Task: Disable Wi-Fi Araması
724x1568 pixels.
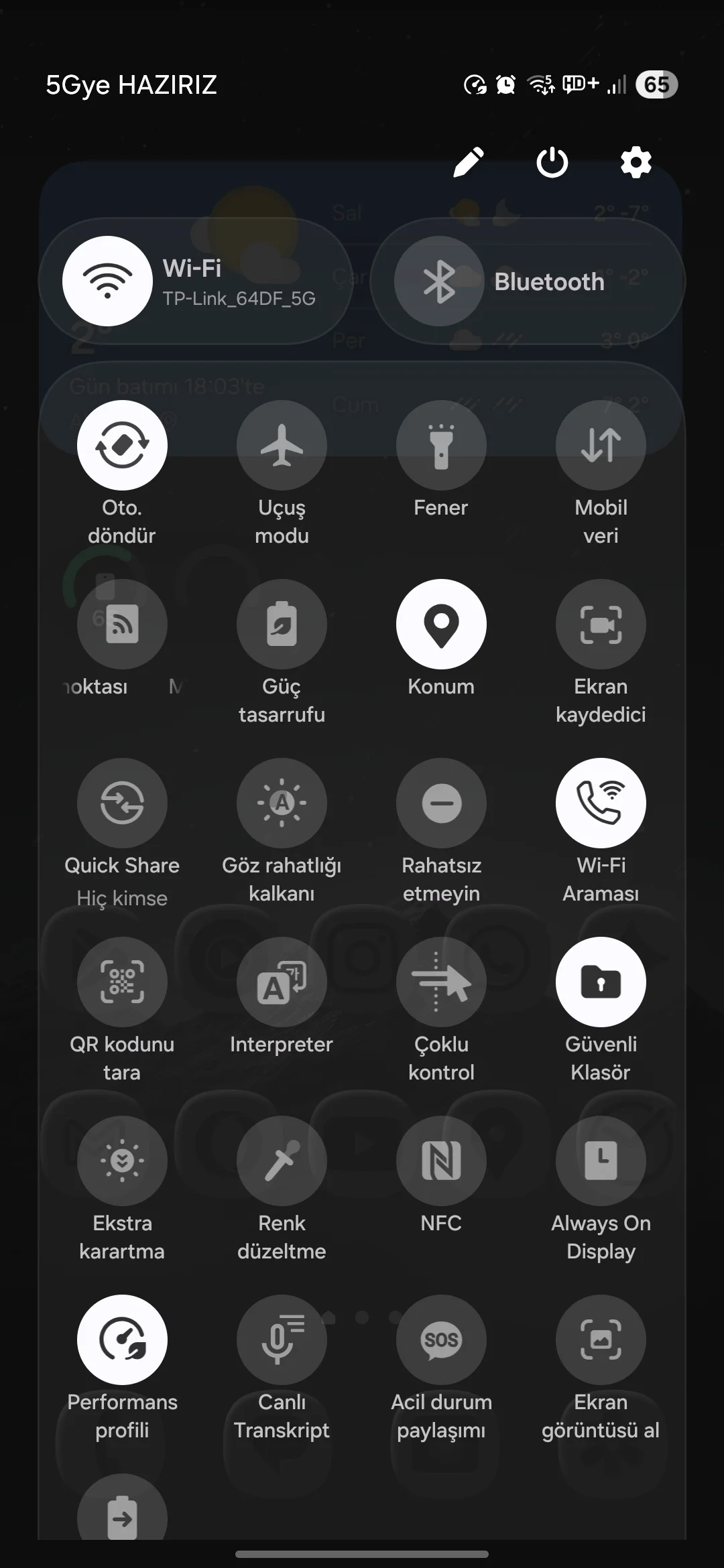Action: (x=601, y=803)
